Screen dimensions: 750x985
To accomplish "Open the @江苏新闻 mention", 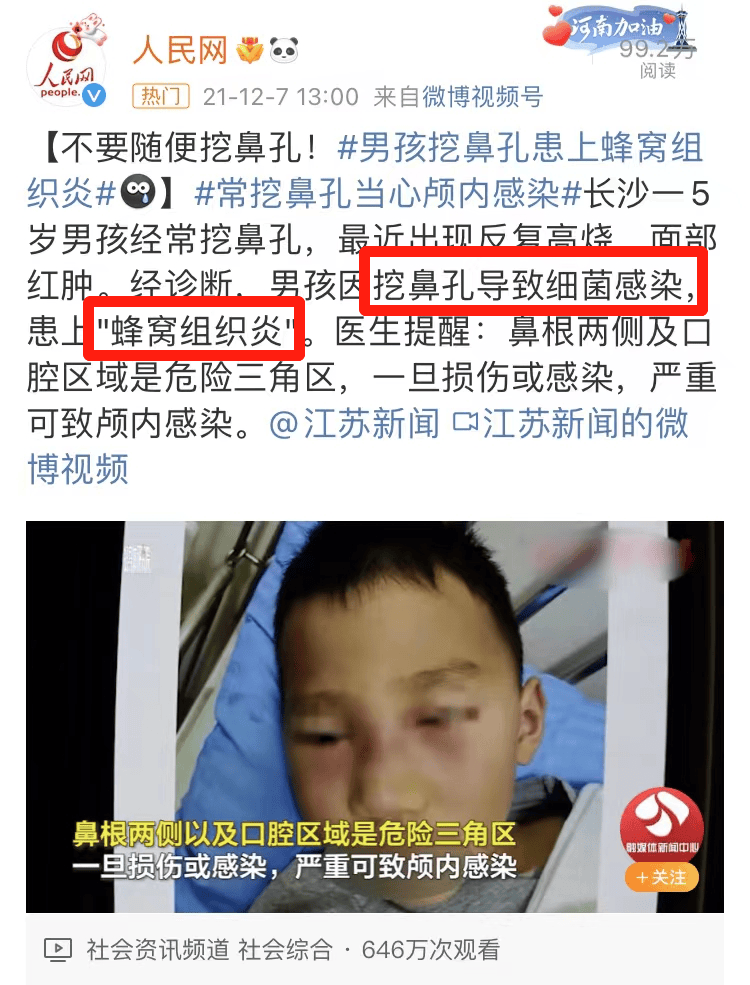I will click(x=355, y=424).
